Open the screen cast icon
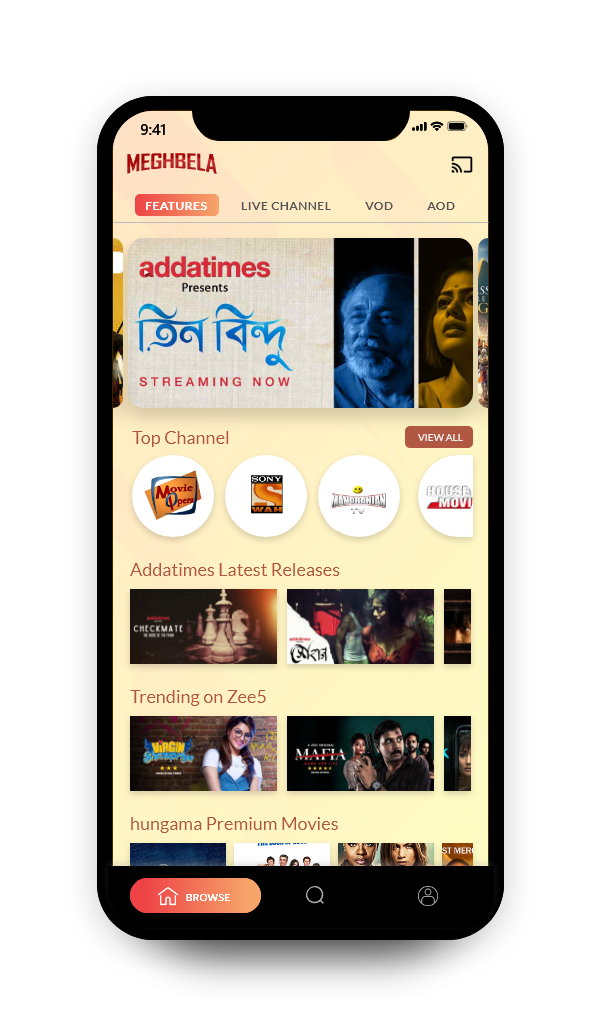Image resolution: width=600 pixels, height=1036 pixels. tap(461, 165)
